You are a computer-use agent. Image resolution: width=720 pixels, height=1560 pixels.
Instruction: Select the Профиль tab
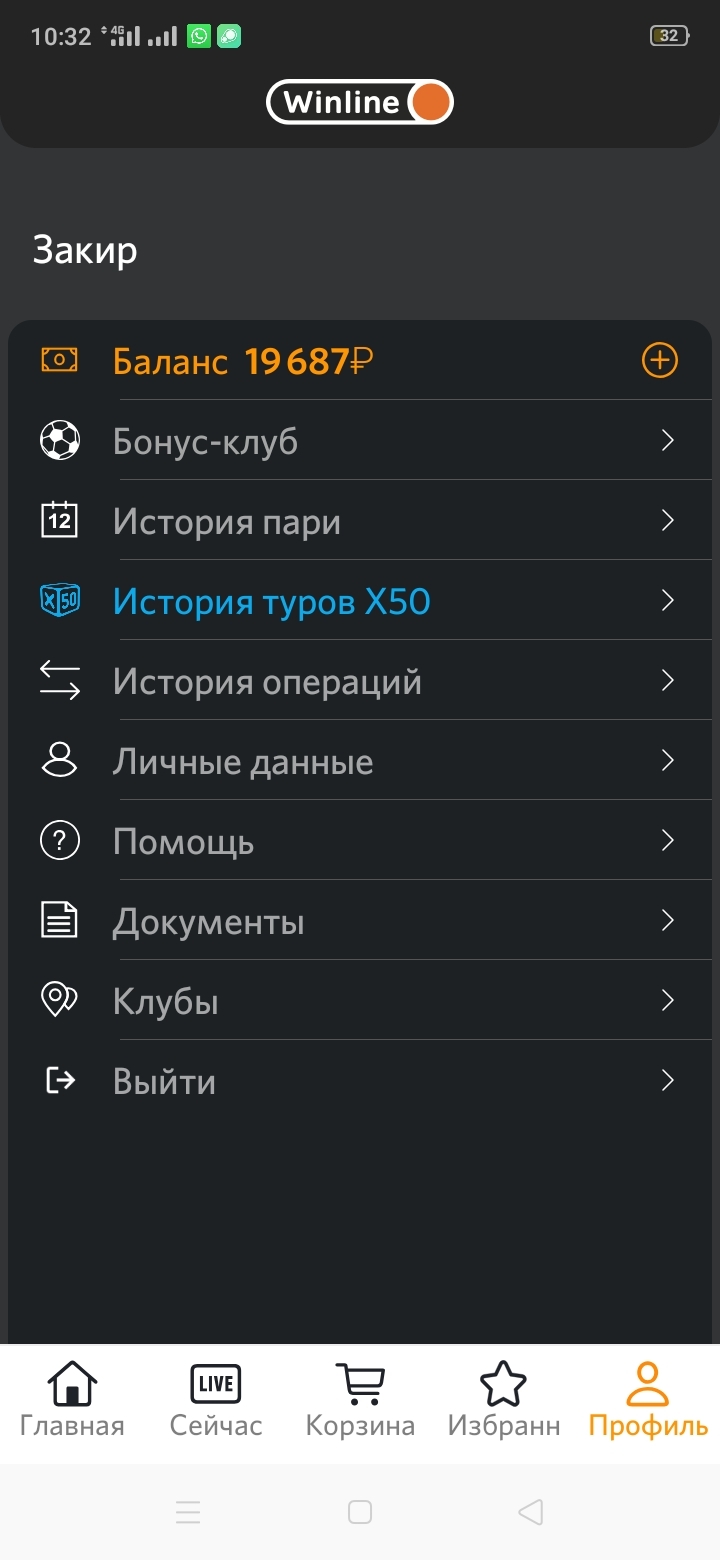648,1400
